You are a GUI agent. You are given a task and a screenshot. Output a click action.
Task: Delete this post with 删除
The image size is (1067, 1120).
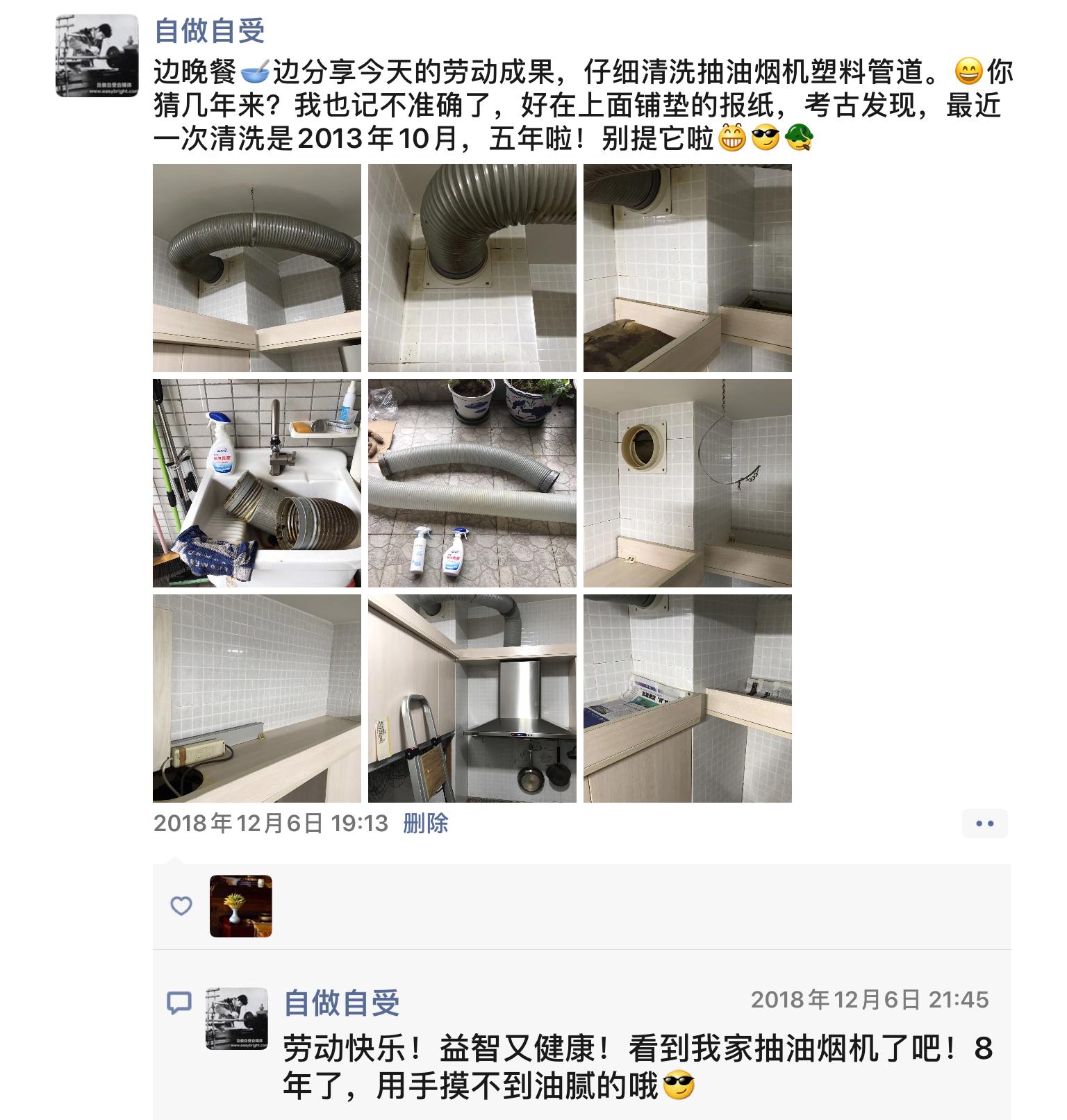425,824
